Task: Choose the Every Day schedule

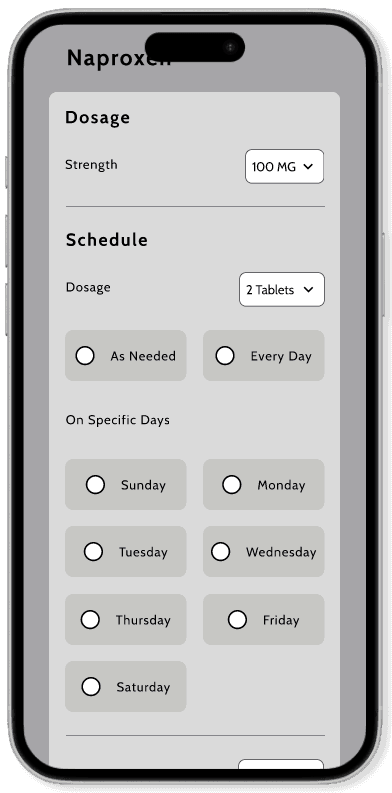Action: tap(264, 356)
